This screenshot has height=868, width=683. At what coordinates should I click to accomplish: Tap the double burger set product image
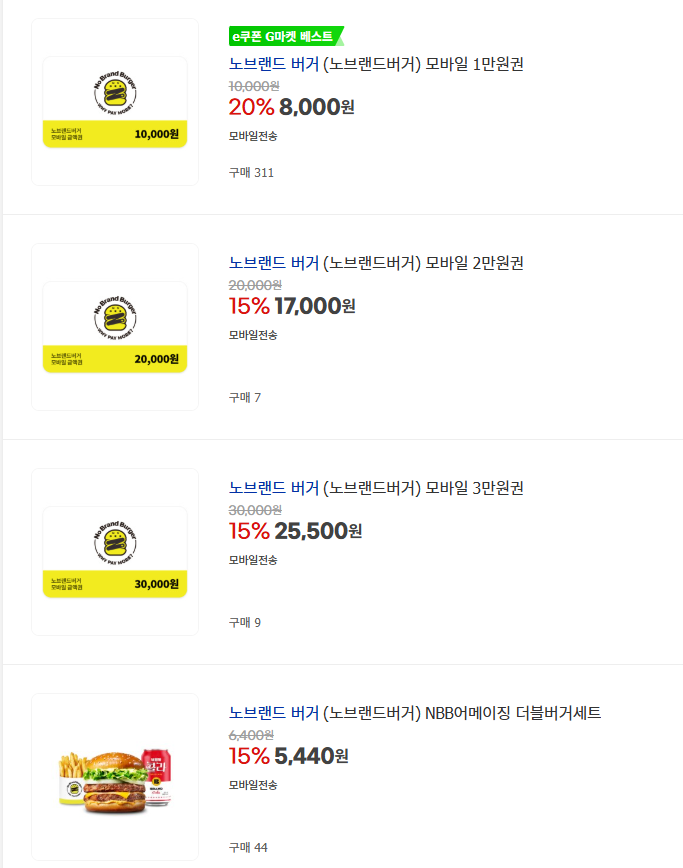point(115,777)
